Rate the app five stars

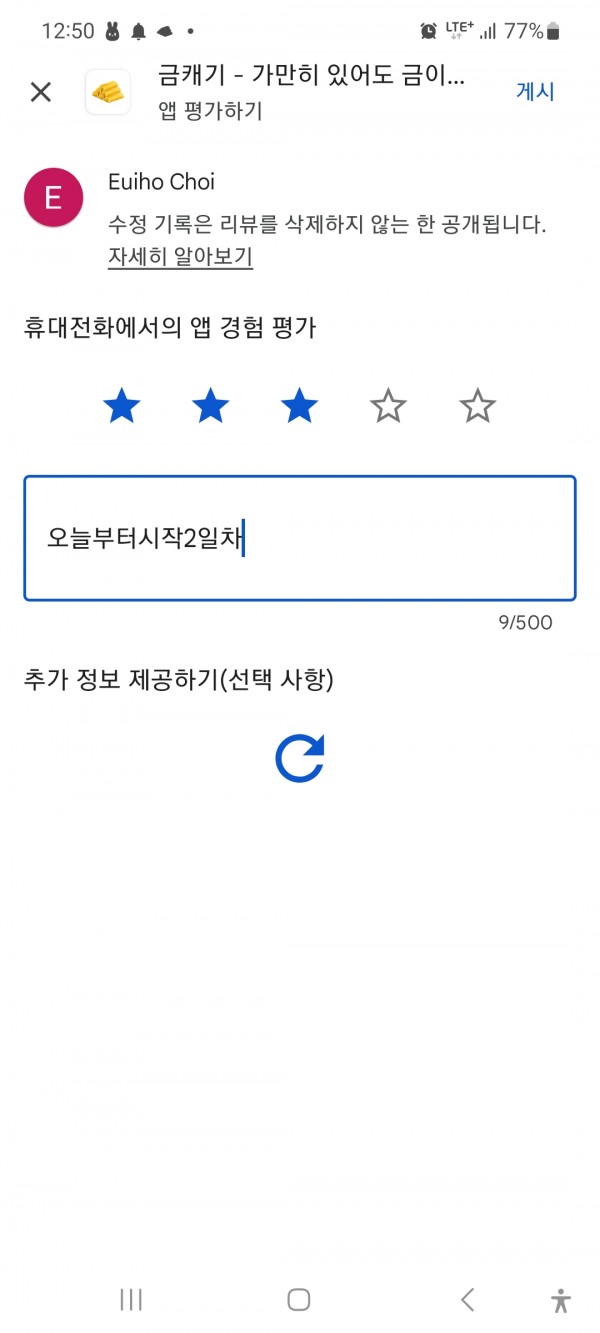[x=477, y=407]
